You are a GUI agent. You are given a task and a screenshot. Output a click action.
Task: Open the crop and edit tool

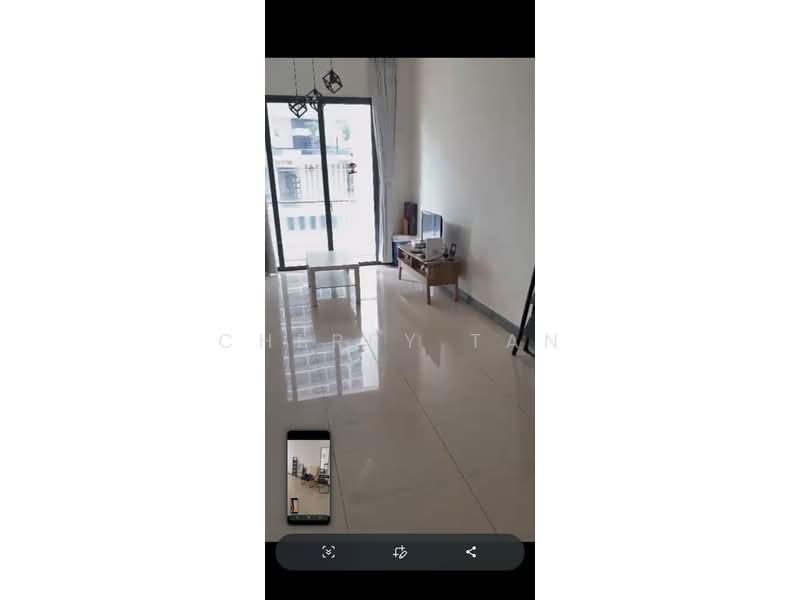tap(400, 552)
